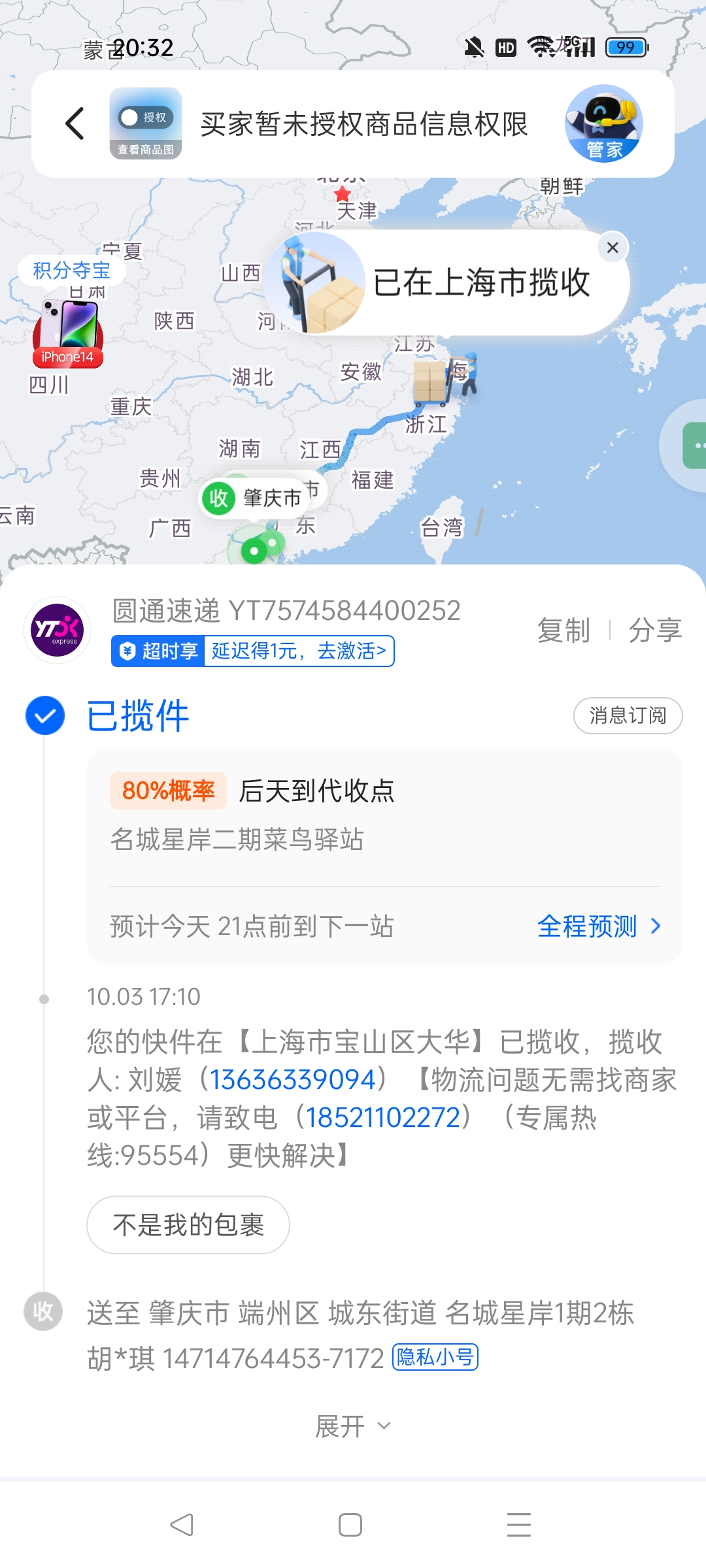Report 不是我的包裹

(188, 1224)
